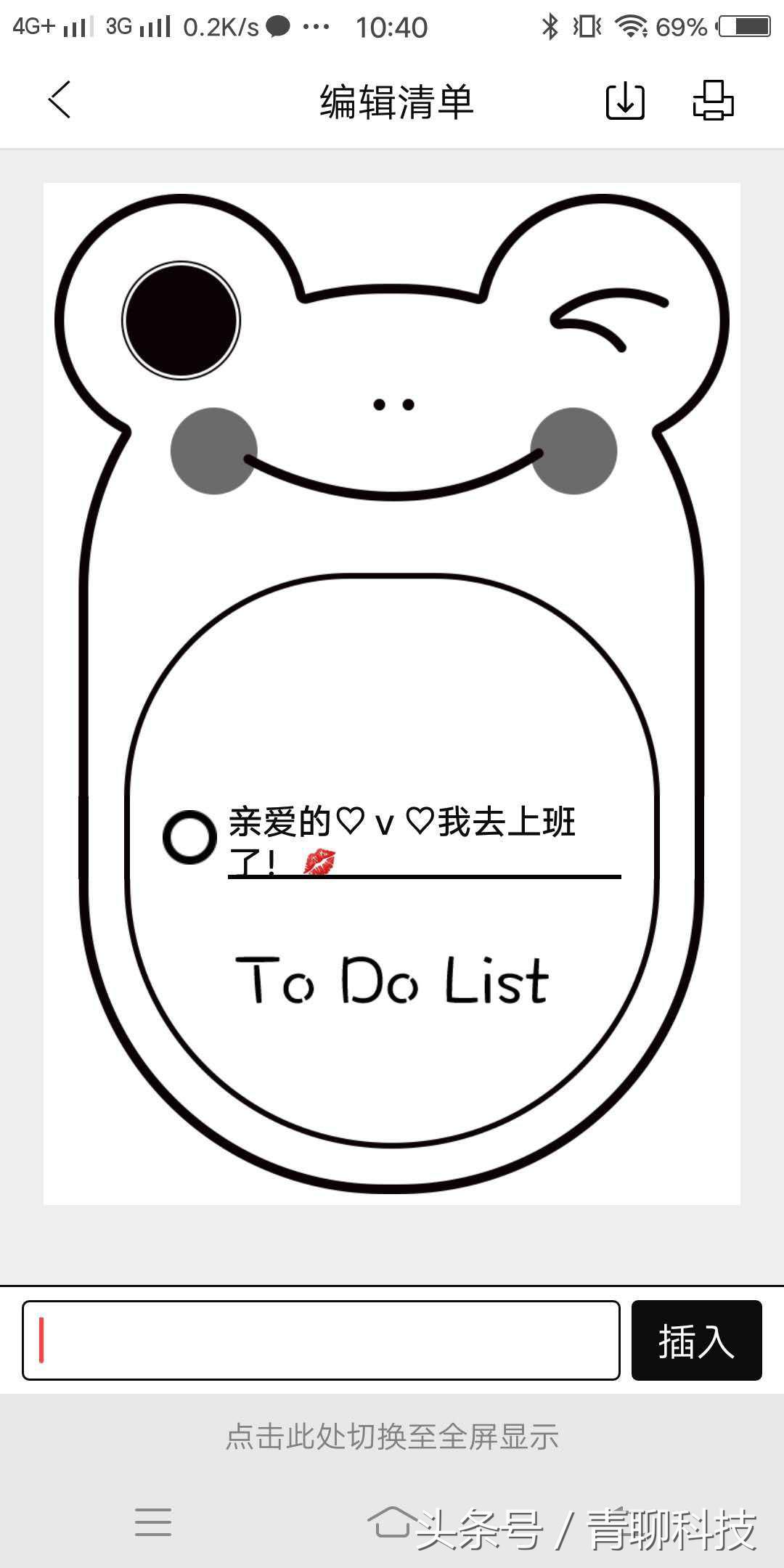Save the list with the download icon

tap(625, 100)
